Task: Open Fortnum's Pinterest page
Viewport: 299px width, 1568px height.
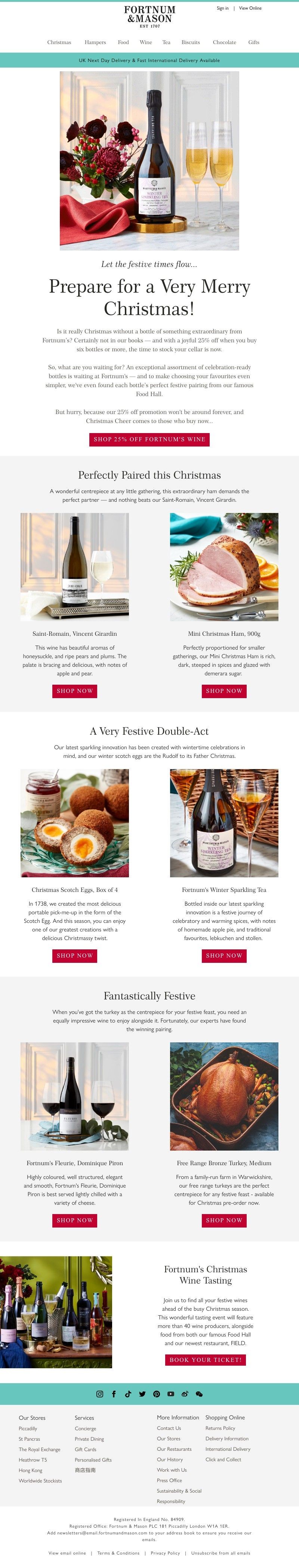Action: [x=157, y=1393]
